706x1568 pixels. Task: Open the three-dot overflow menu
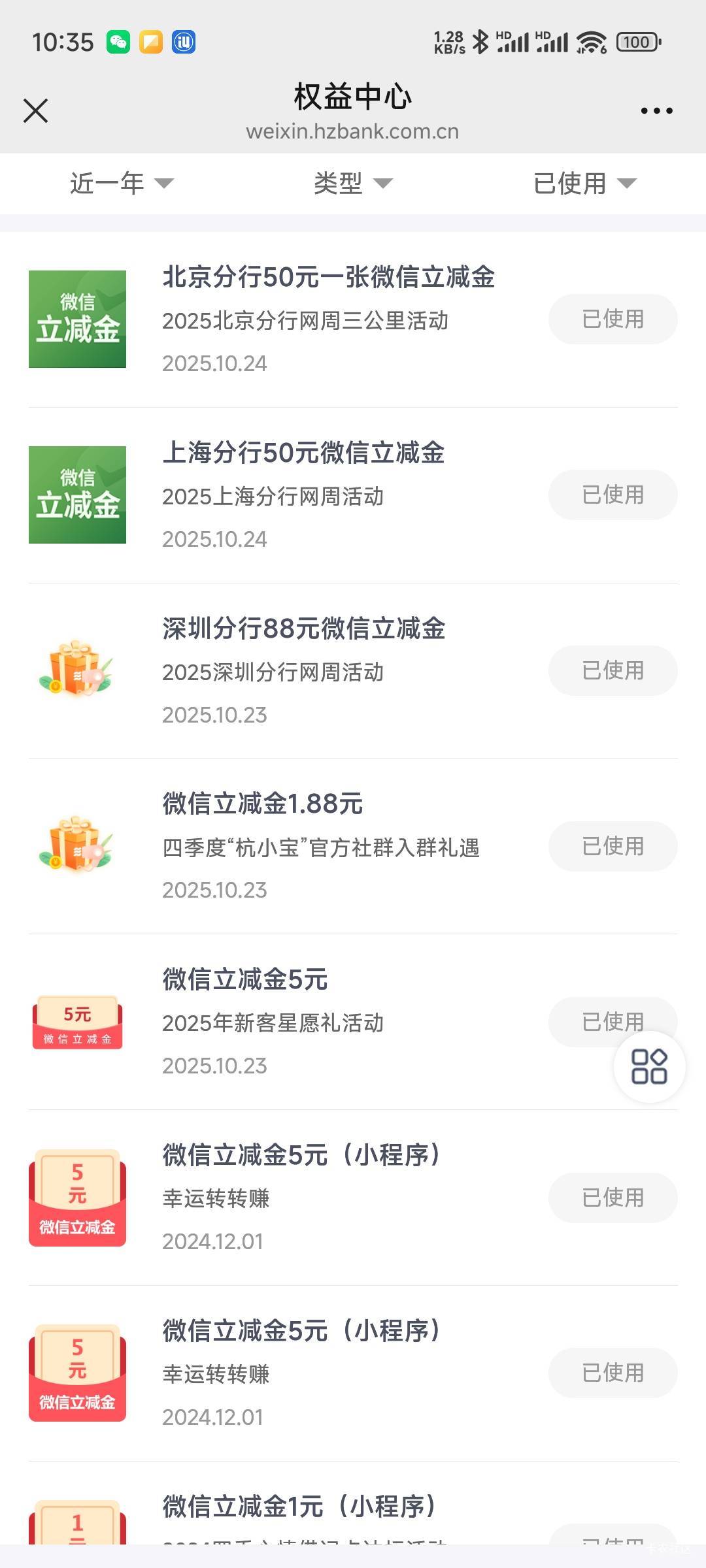(656, 110)
